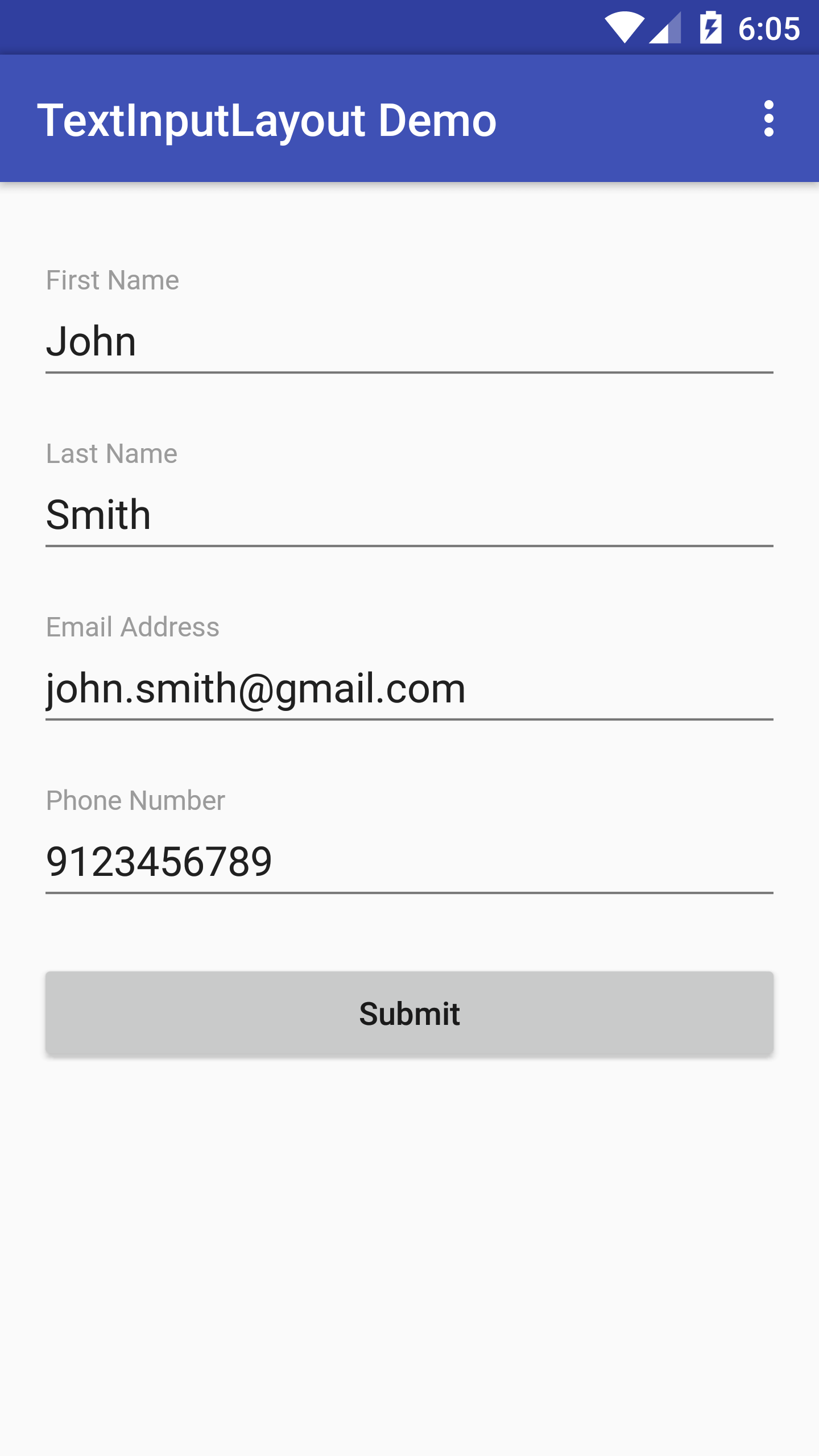Click the Phone Number floating label
The image size is (819, 1456).
[135, 800]
